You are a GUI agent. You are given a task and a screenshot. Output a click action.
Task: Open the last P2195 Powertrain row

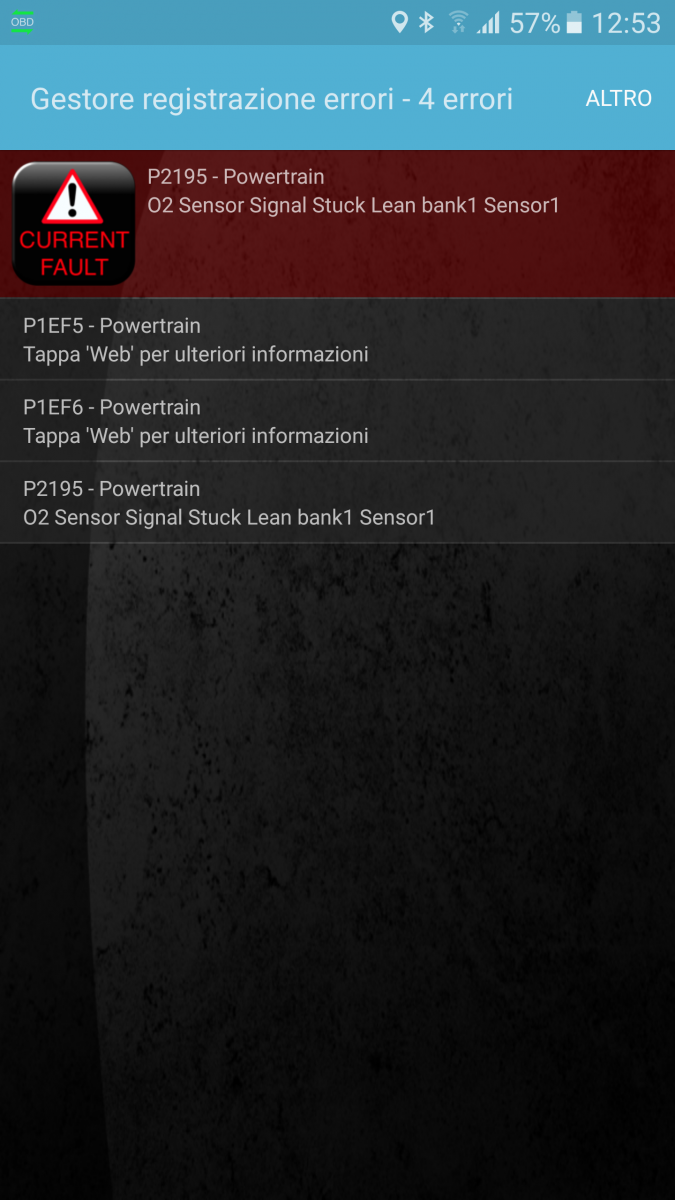(337, 503)
